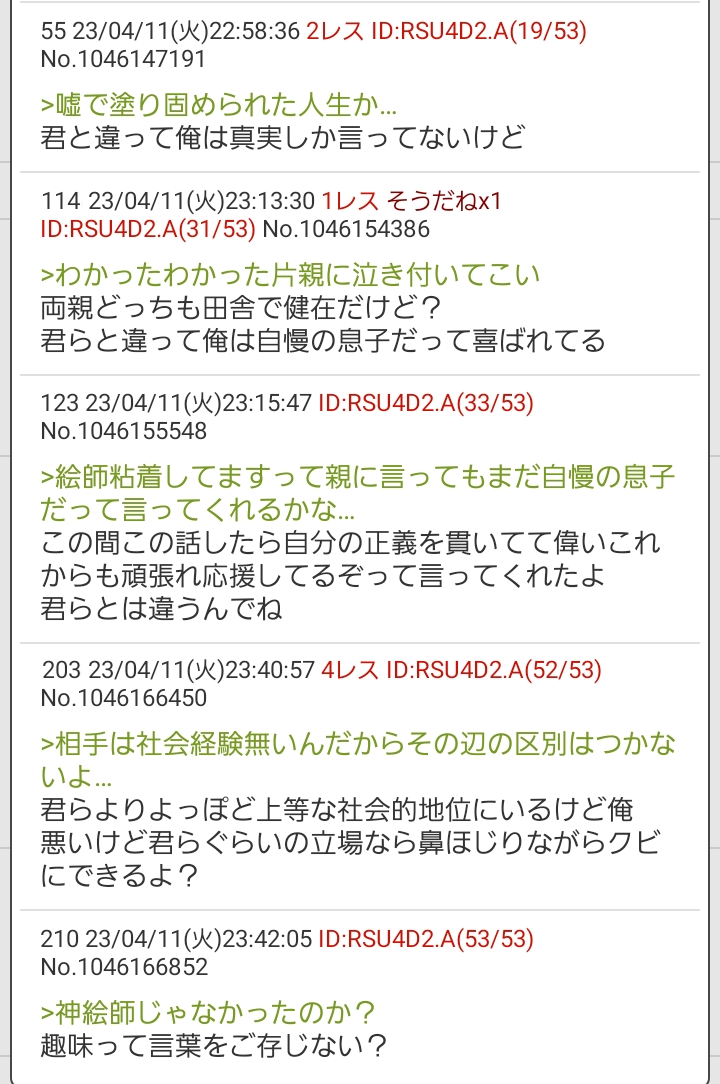Tap ID:RSU4D2.A(31/53) on post 114
The height and width of the screenshot is (1084, 720).
(148, 229)
